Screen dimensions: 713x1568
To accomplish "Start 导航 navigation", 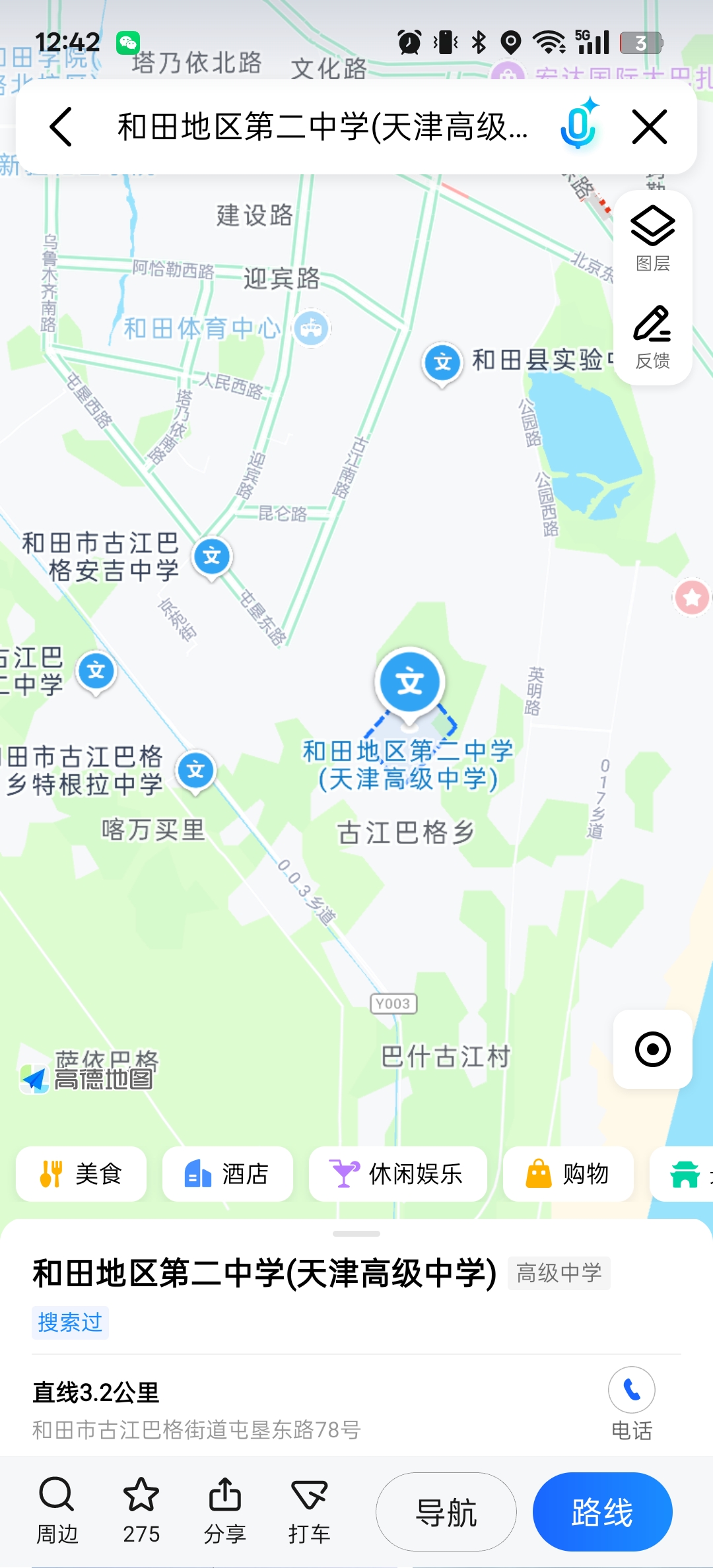I will tap(446, 1512).
